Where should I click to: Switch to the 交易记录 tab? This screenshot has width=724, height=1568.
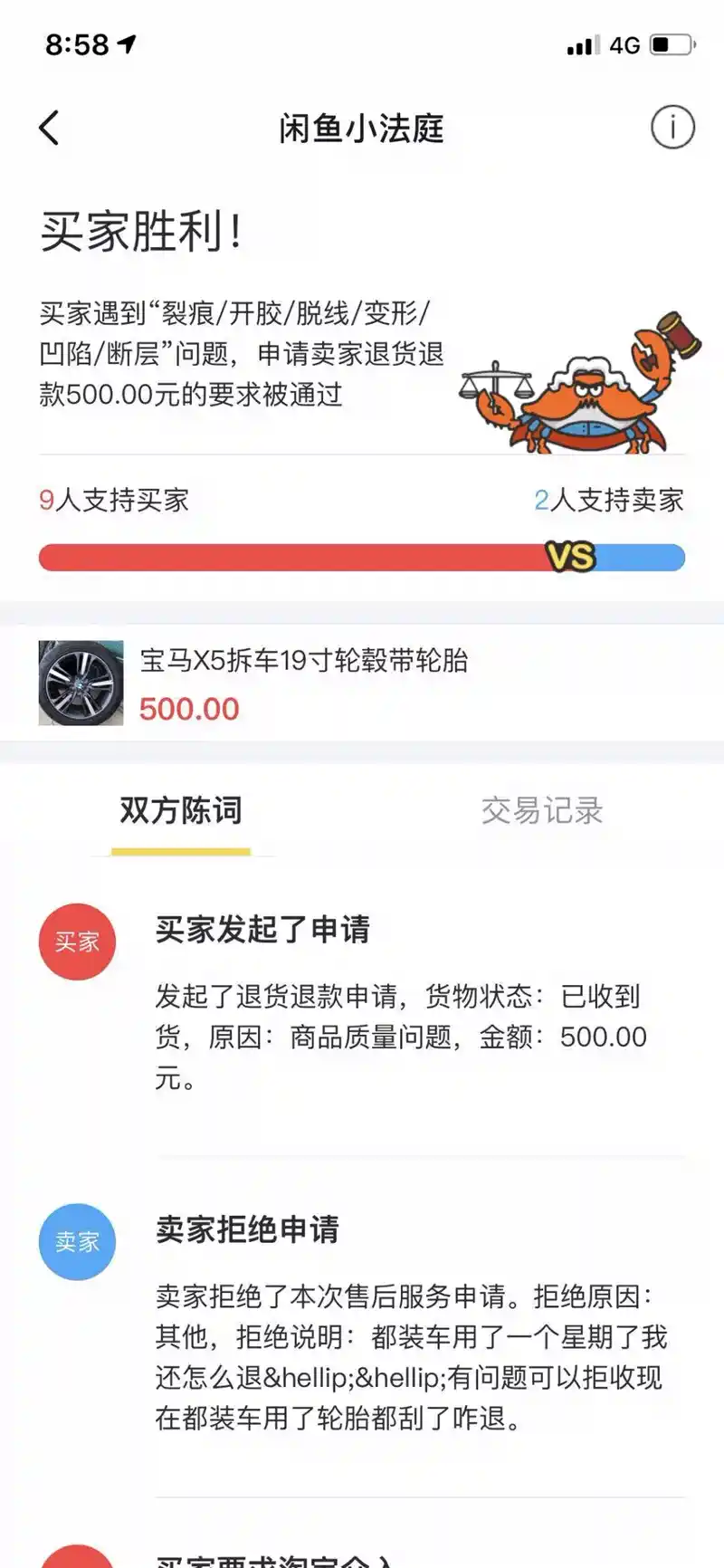(x=541, y=811)
